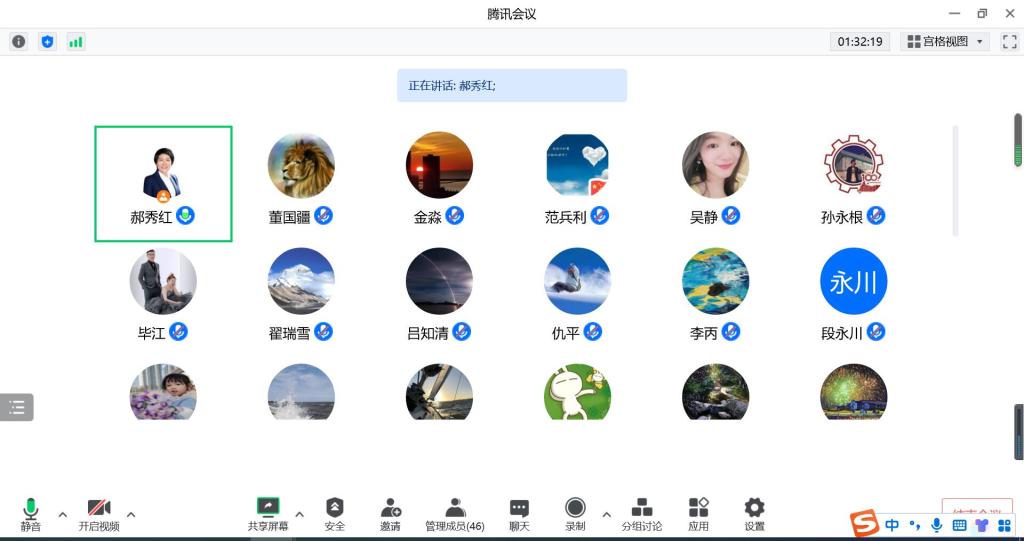Expand audio options arrow beside 静音

(x=62, y=515)
